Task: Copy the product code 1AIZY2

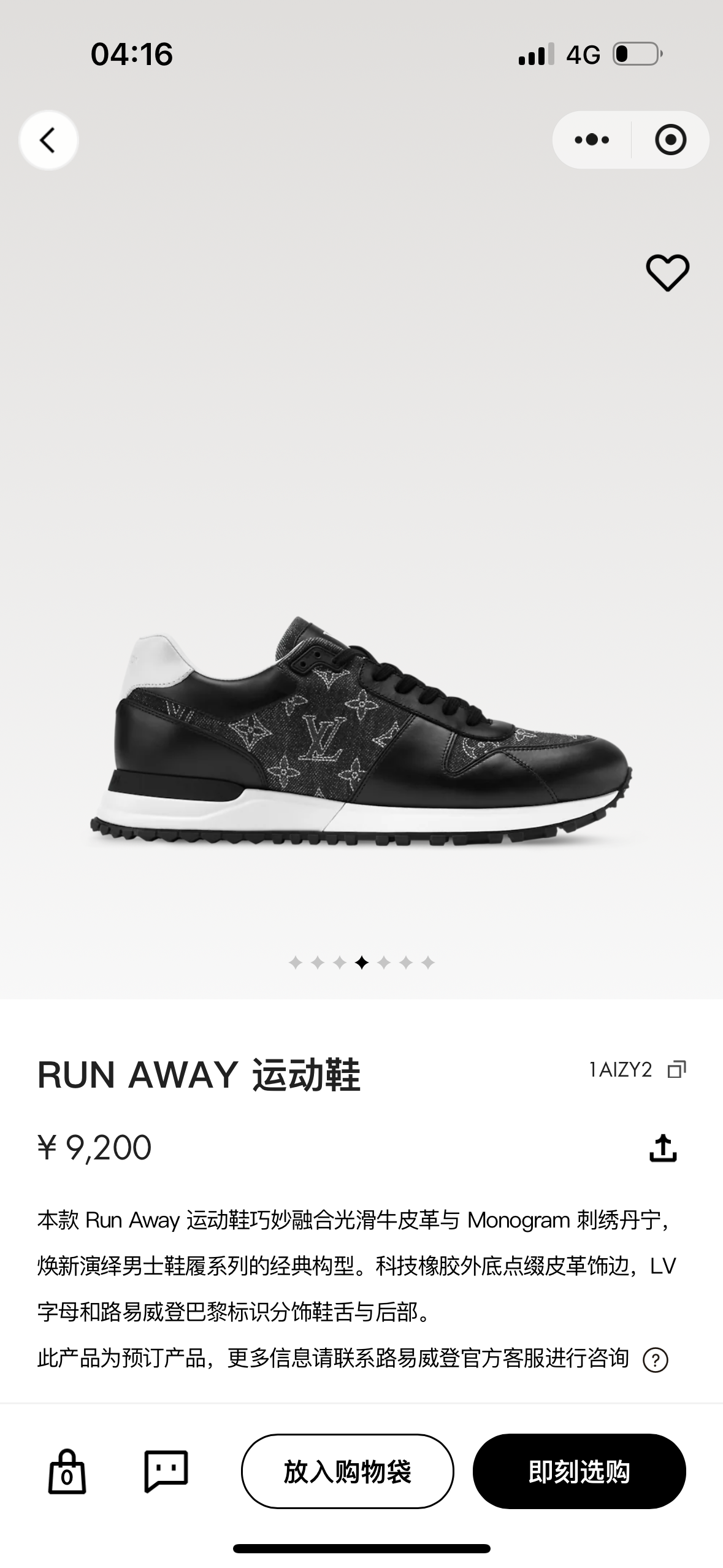Action: pos(676,1069)
